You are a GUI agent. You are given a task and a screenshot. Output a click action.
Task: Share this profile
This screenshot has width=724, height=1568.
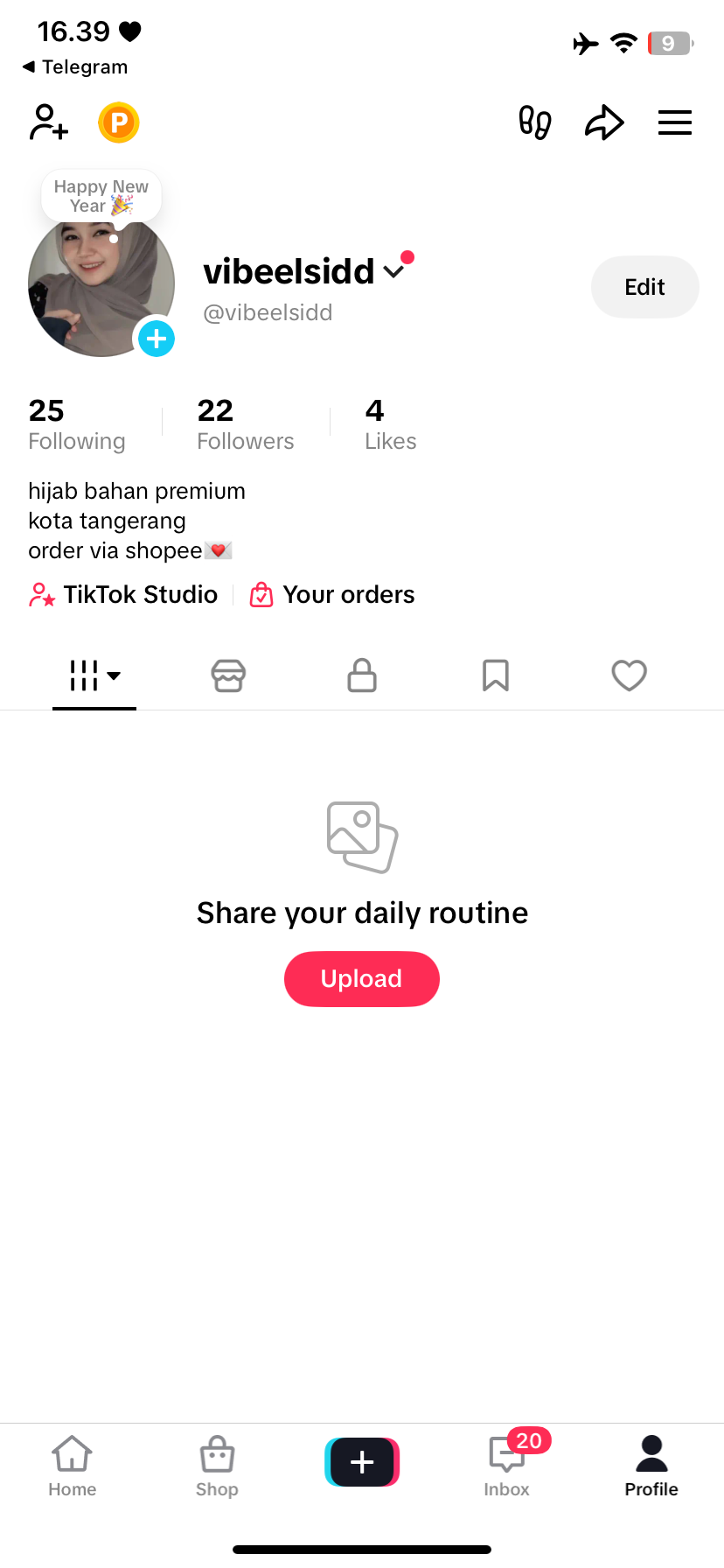(604, 122)
